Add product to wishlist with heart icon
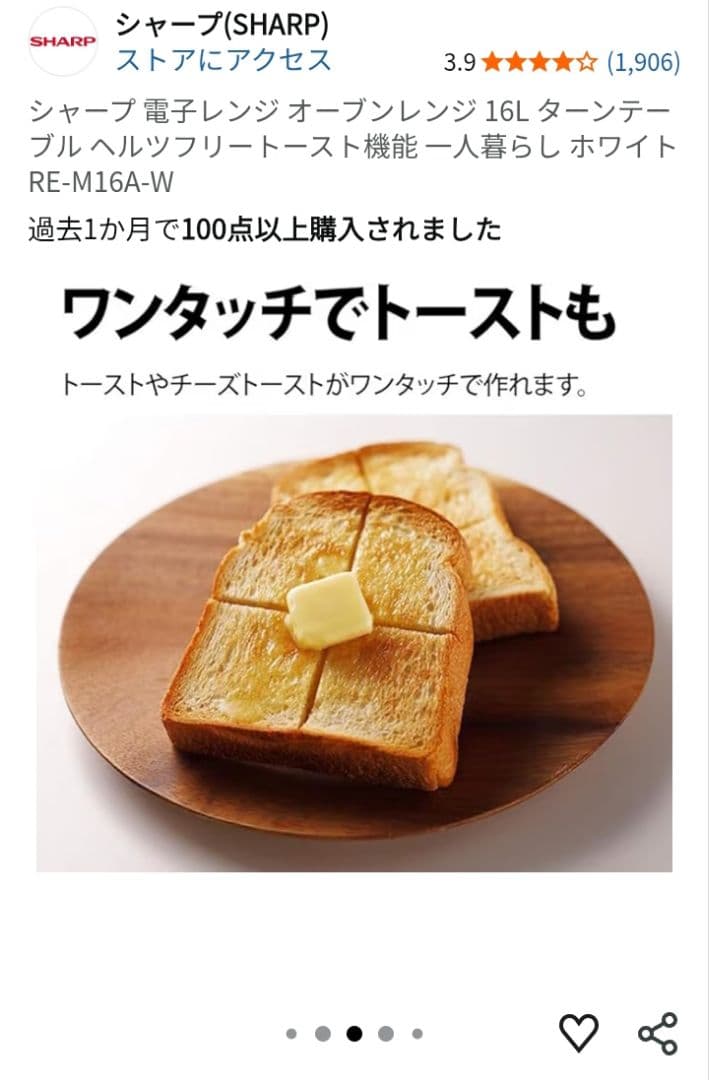709x1080 pixels. pyautogui.click(x=578, y=1032)
